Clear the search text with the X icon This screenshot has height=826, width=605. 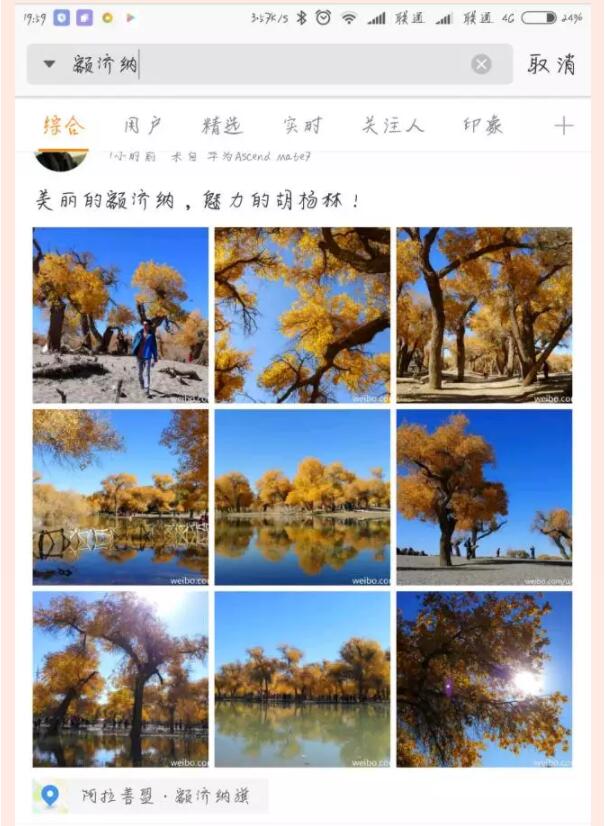(481, 65)
